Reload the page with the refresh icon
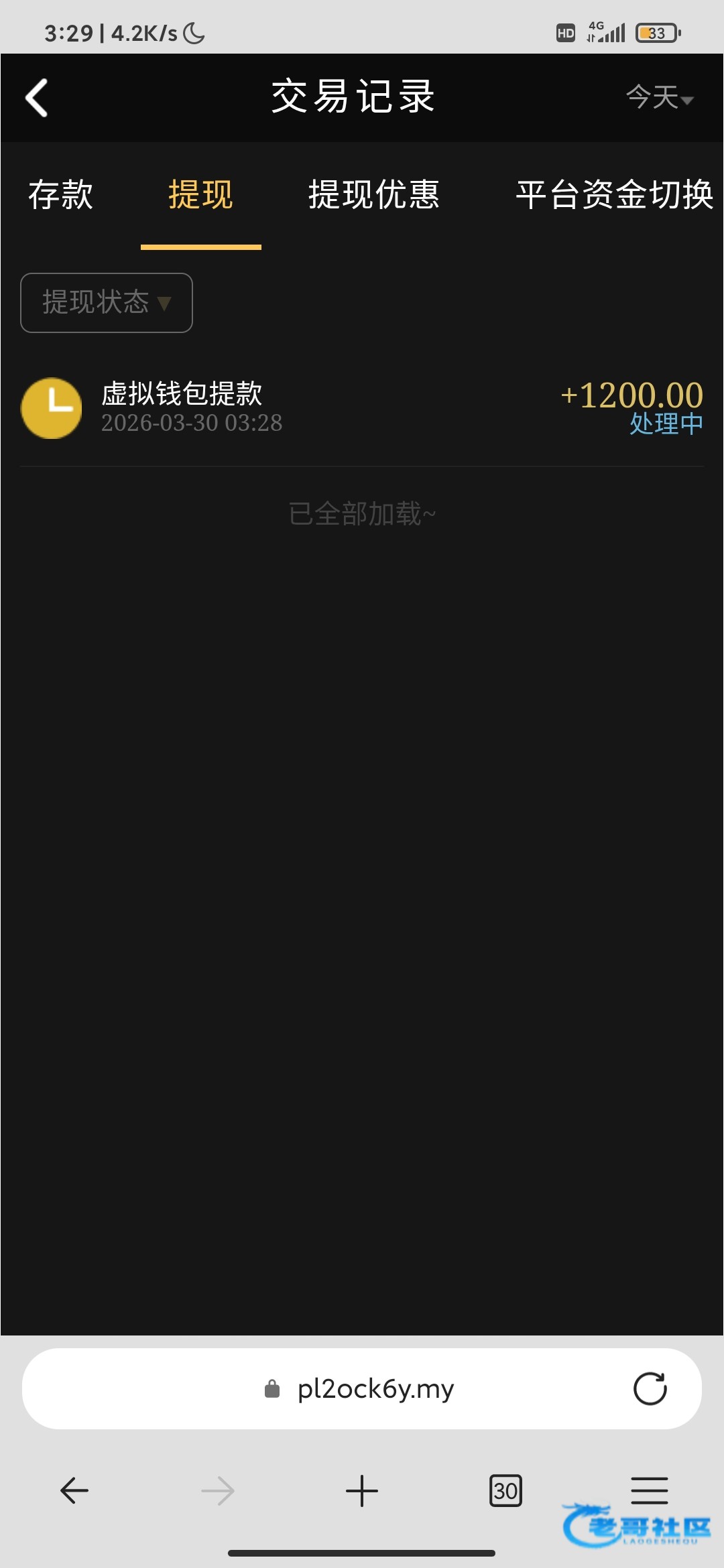This screenshot has width=724, height=1568. click(x=650, y=1388)
